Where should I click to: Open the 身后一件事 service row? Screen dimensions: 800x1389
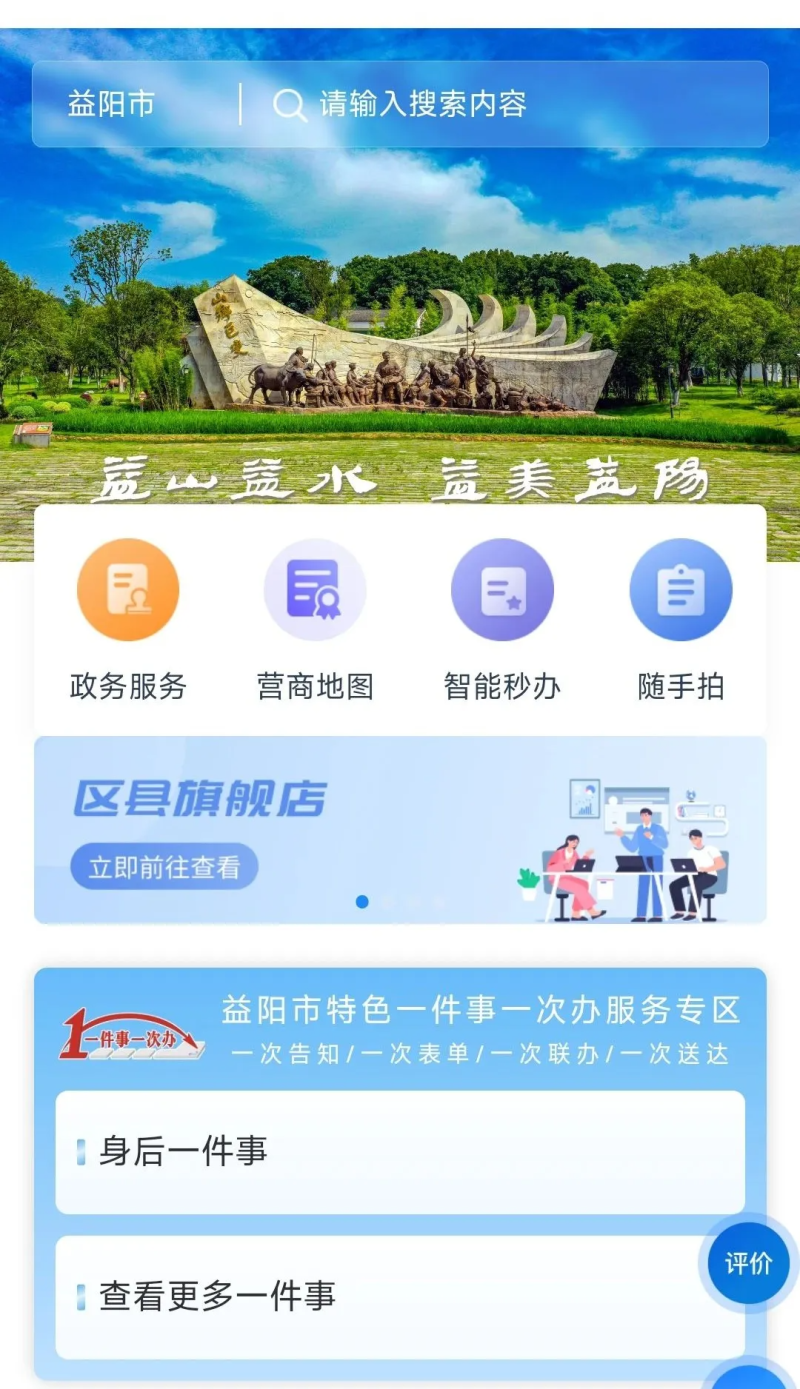pyautogui.click(x=400, y=1152)
